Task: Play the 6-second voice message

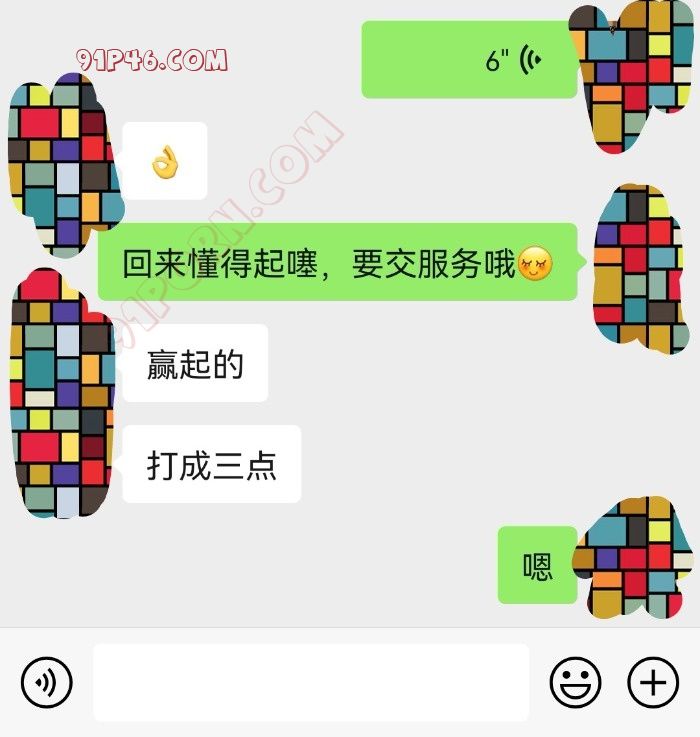Action: [x=468, y=60]
